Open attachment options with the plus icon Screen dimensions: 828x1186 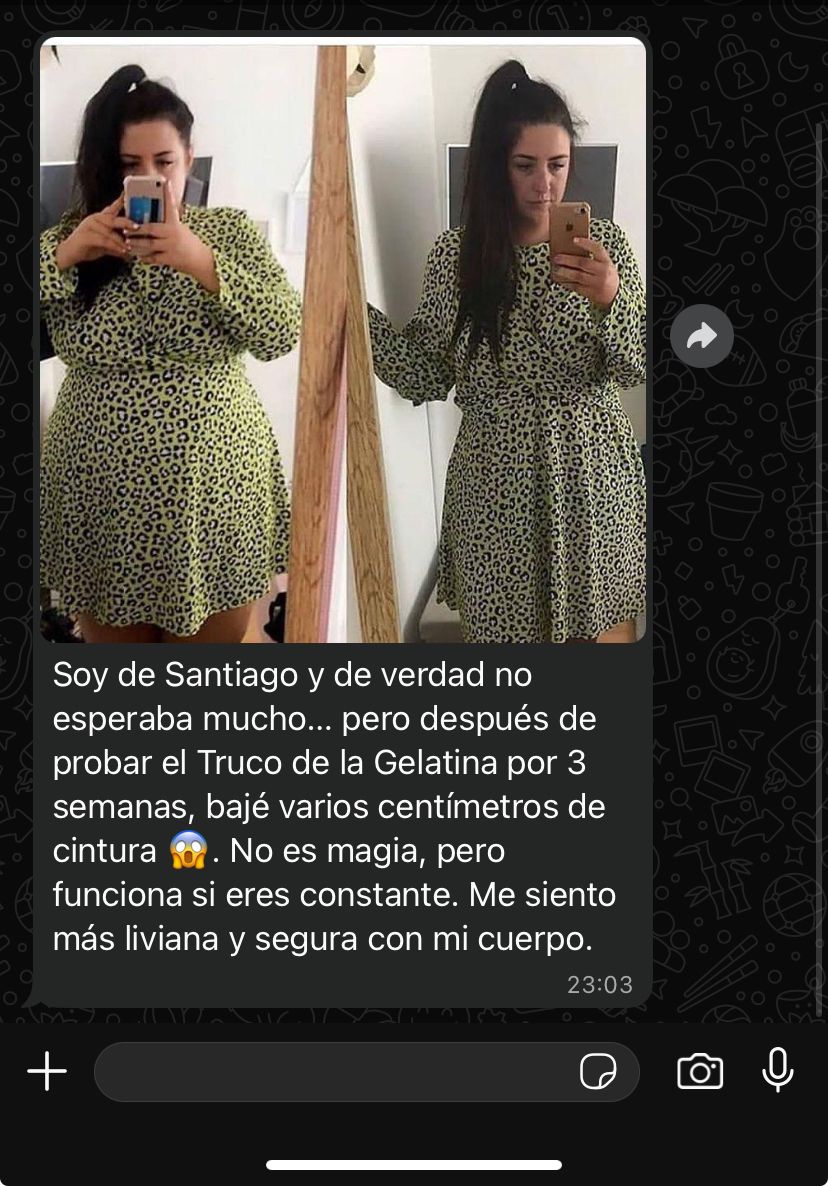[44, 1070]
